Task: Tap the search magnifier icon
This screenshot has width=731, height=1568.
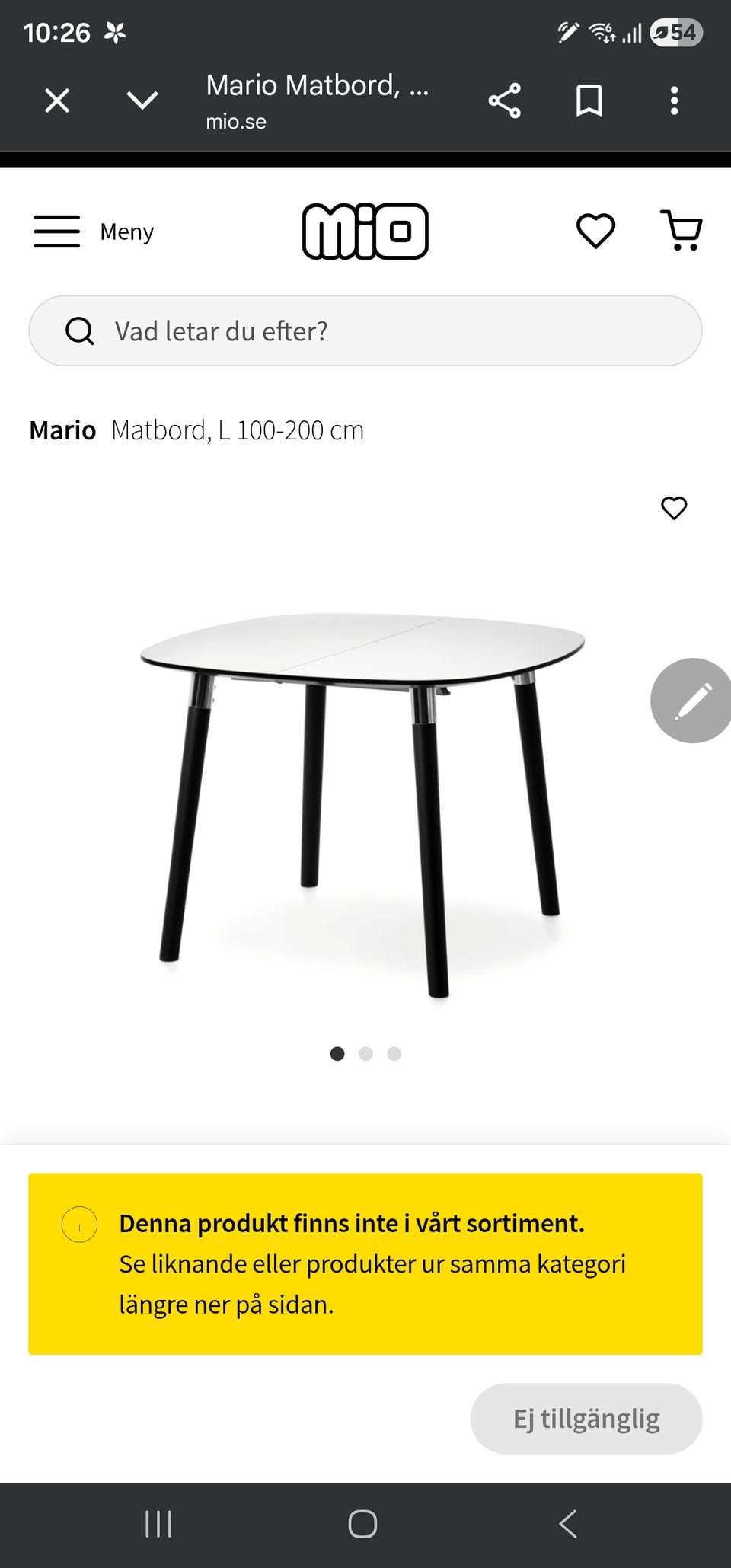Action: click(80, 331)
